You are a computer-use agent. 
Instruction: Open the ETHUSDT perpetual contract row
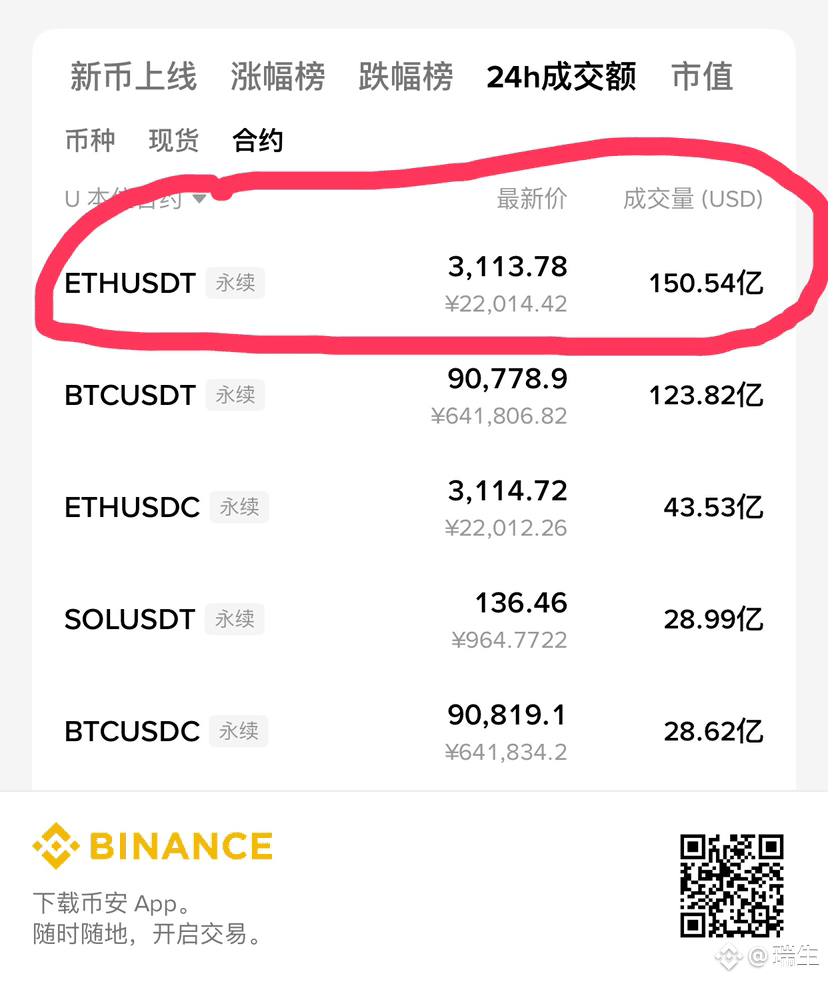pos(414,283)
